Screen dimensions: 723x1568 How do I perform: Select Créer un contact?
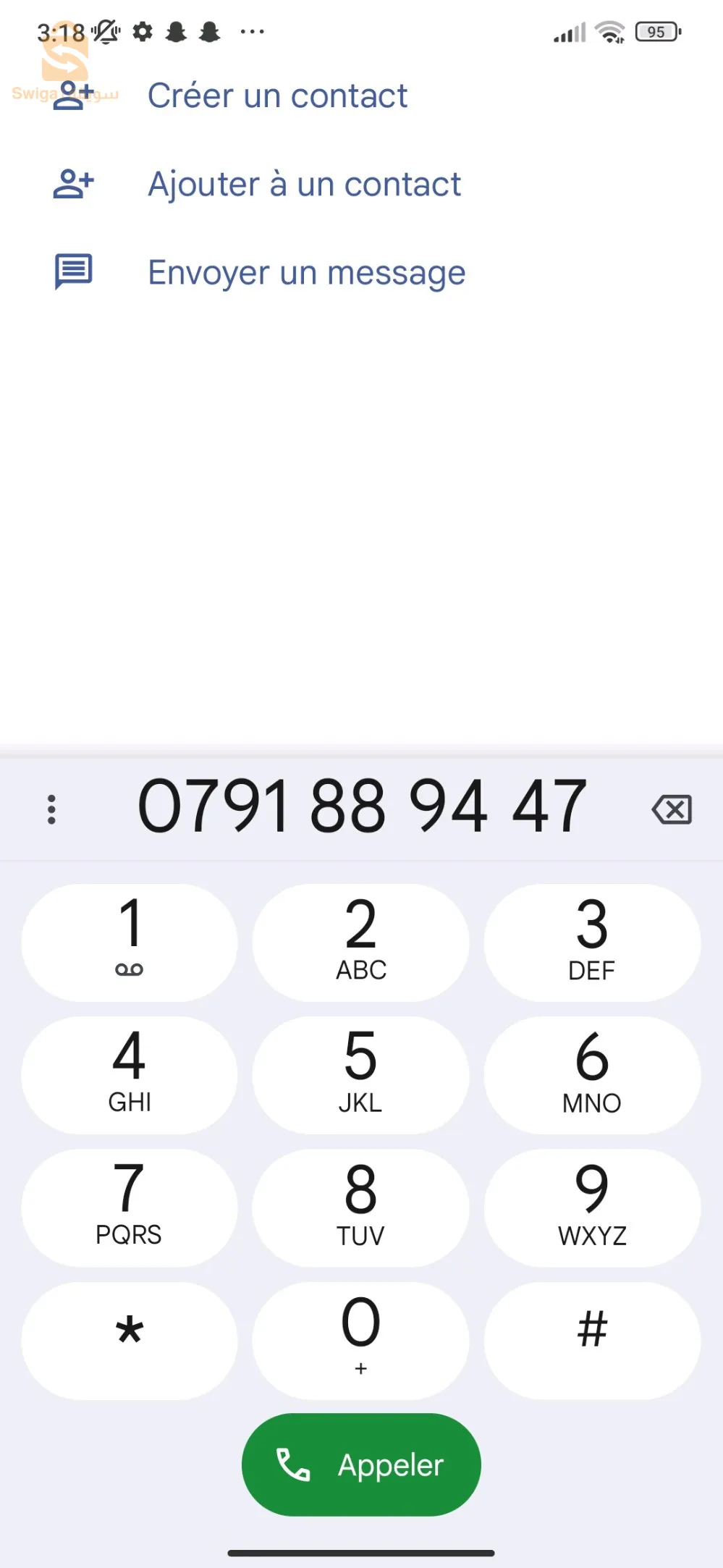point(277,95)
